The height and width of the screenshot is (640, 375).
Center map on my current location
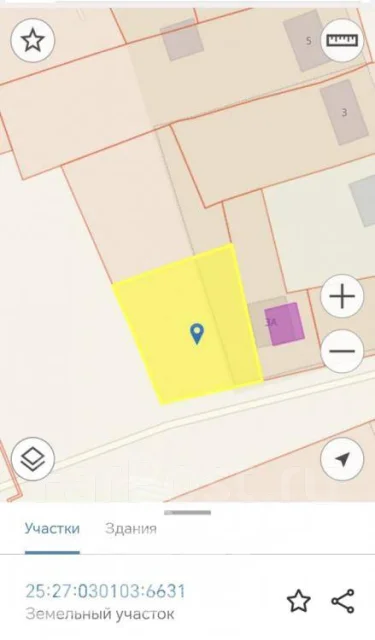342,460
